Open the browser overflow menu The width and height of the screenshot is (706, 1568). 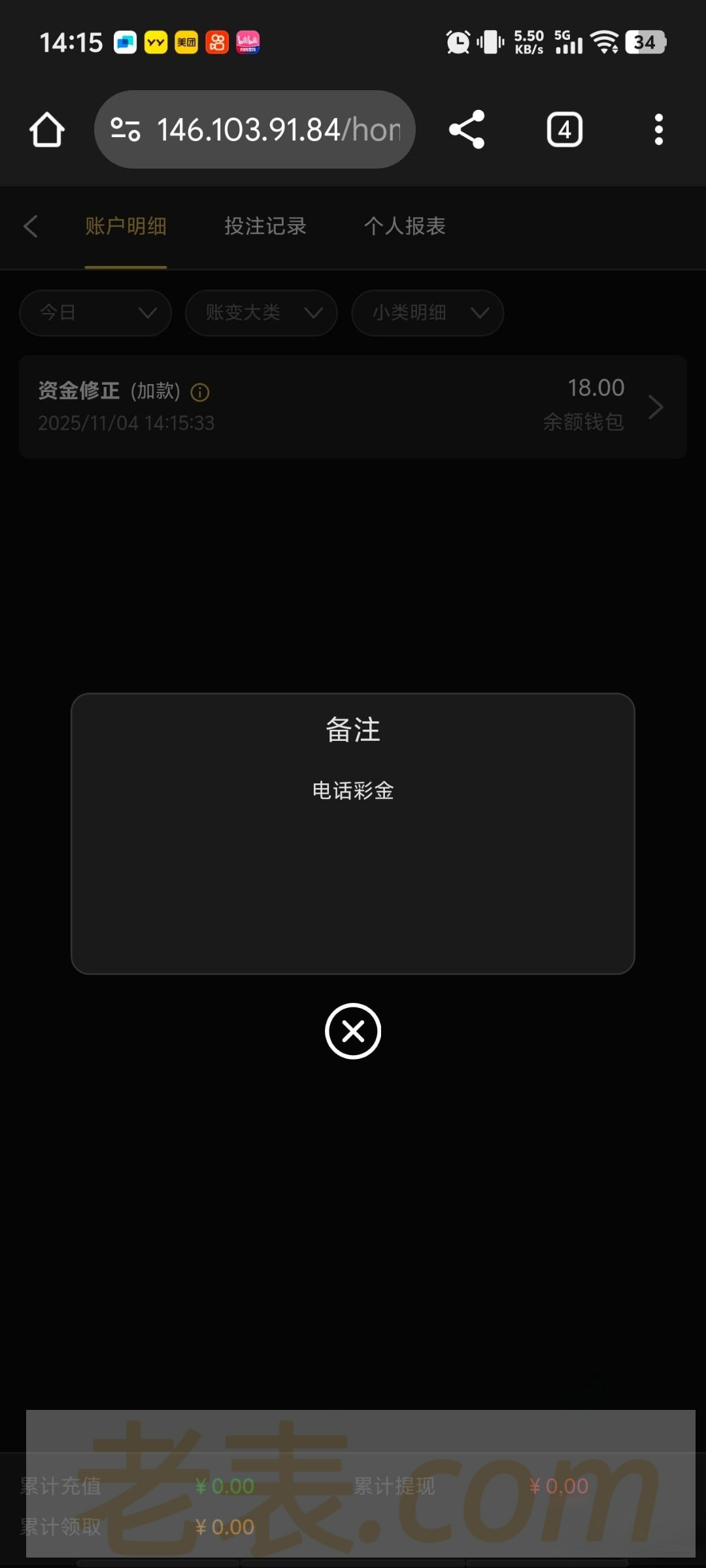click(x=658, y=129)
